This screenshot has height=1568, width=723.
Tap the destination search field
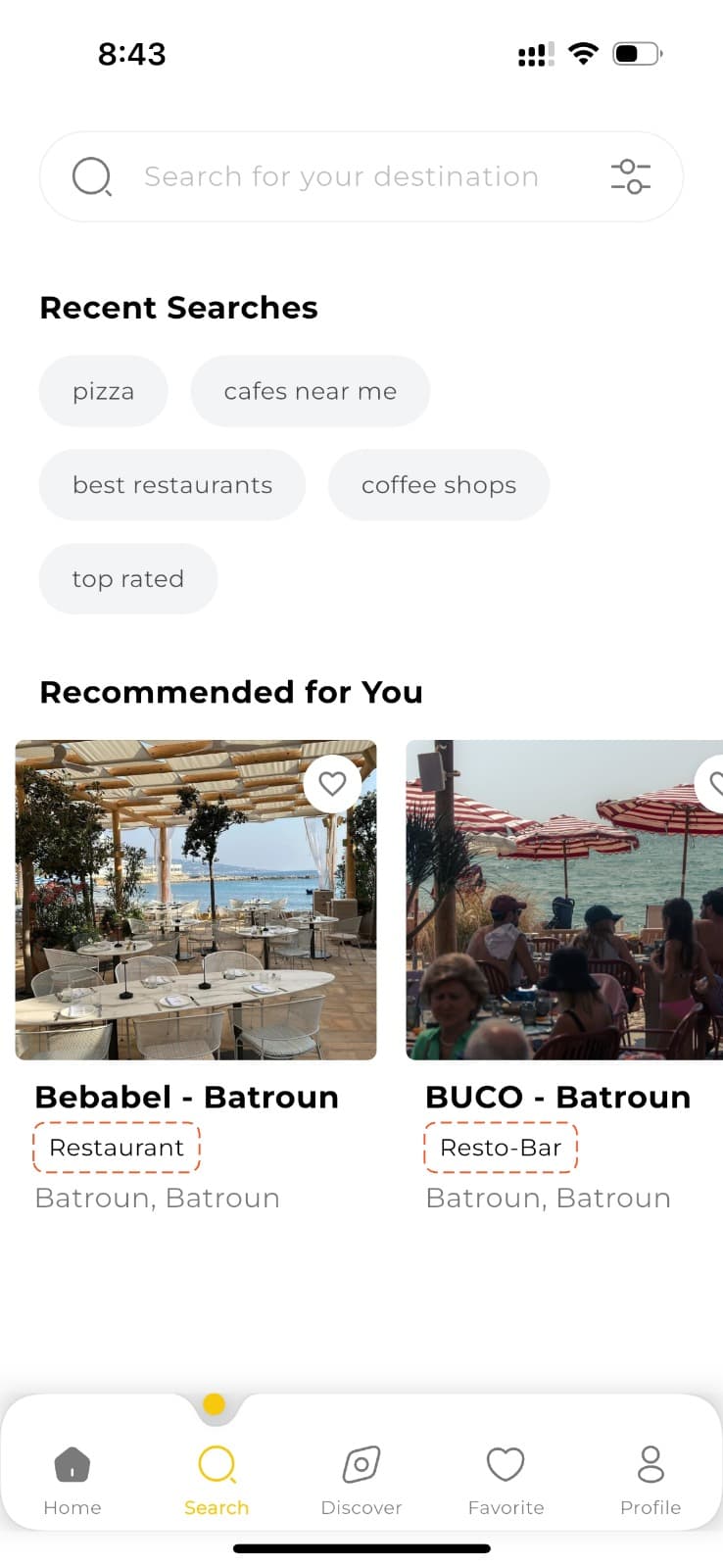click(x=341, y=176)
